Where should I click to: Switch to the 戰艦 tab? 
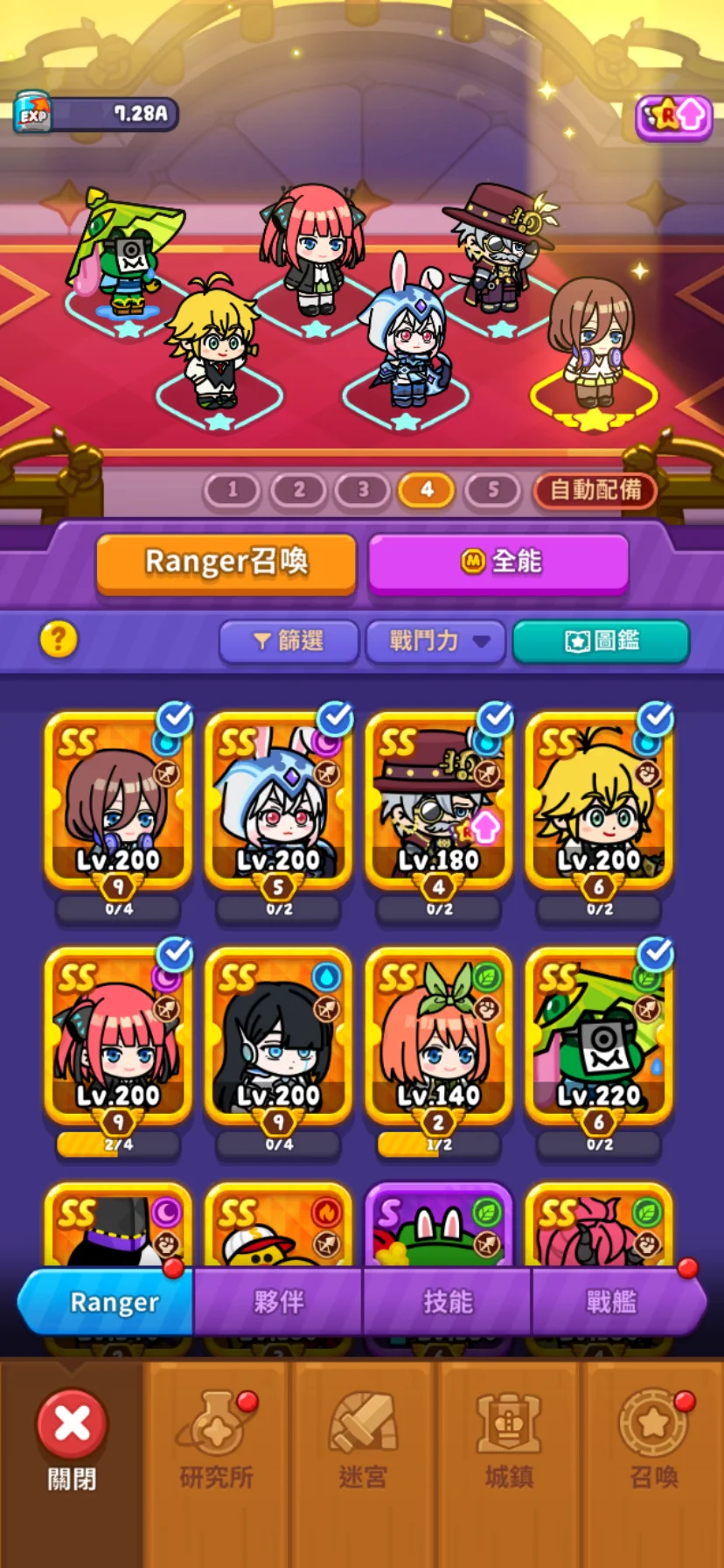point(611,1302)
